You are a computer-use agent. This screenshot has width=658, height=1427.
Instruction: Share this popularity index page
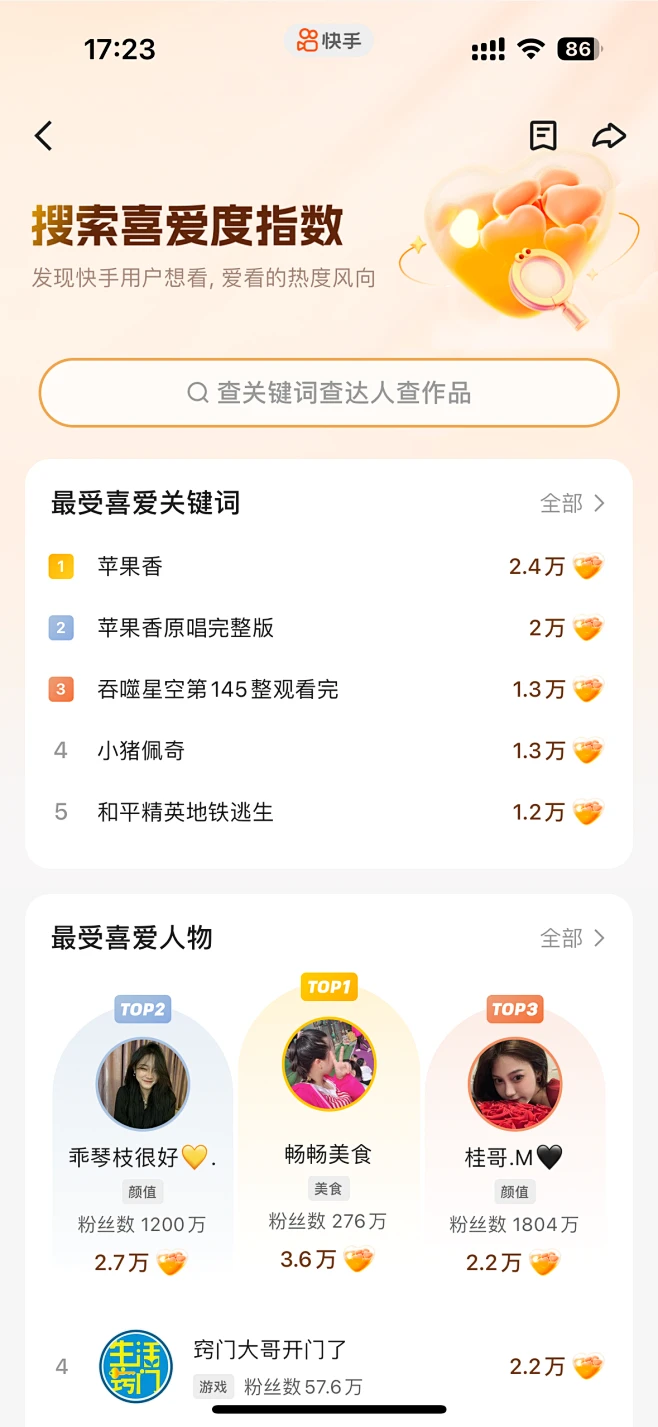pos(608,136)
